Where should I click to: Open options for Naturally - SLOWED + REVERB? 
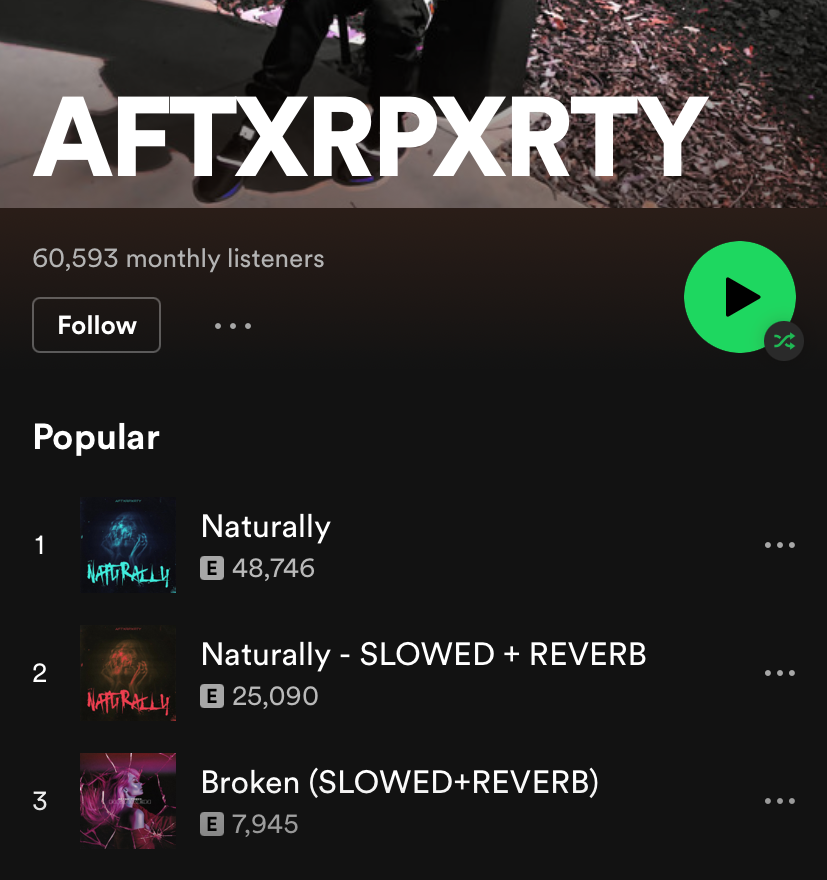coord(779,674)
